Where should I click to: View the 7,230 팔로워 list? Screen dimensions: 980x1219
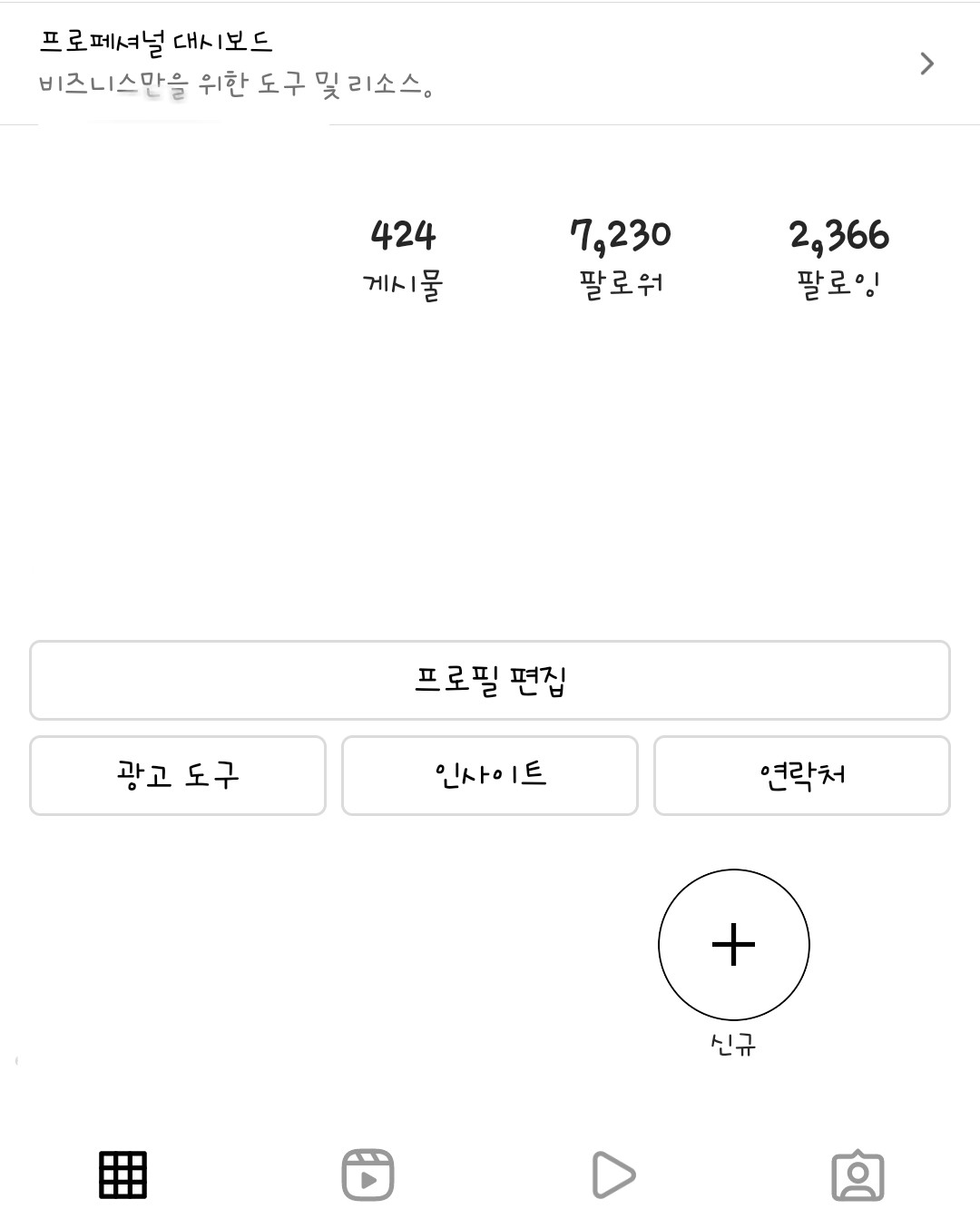(621, 259)
